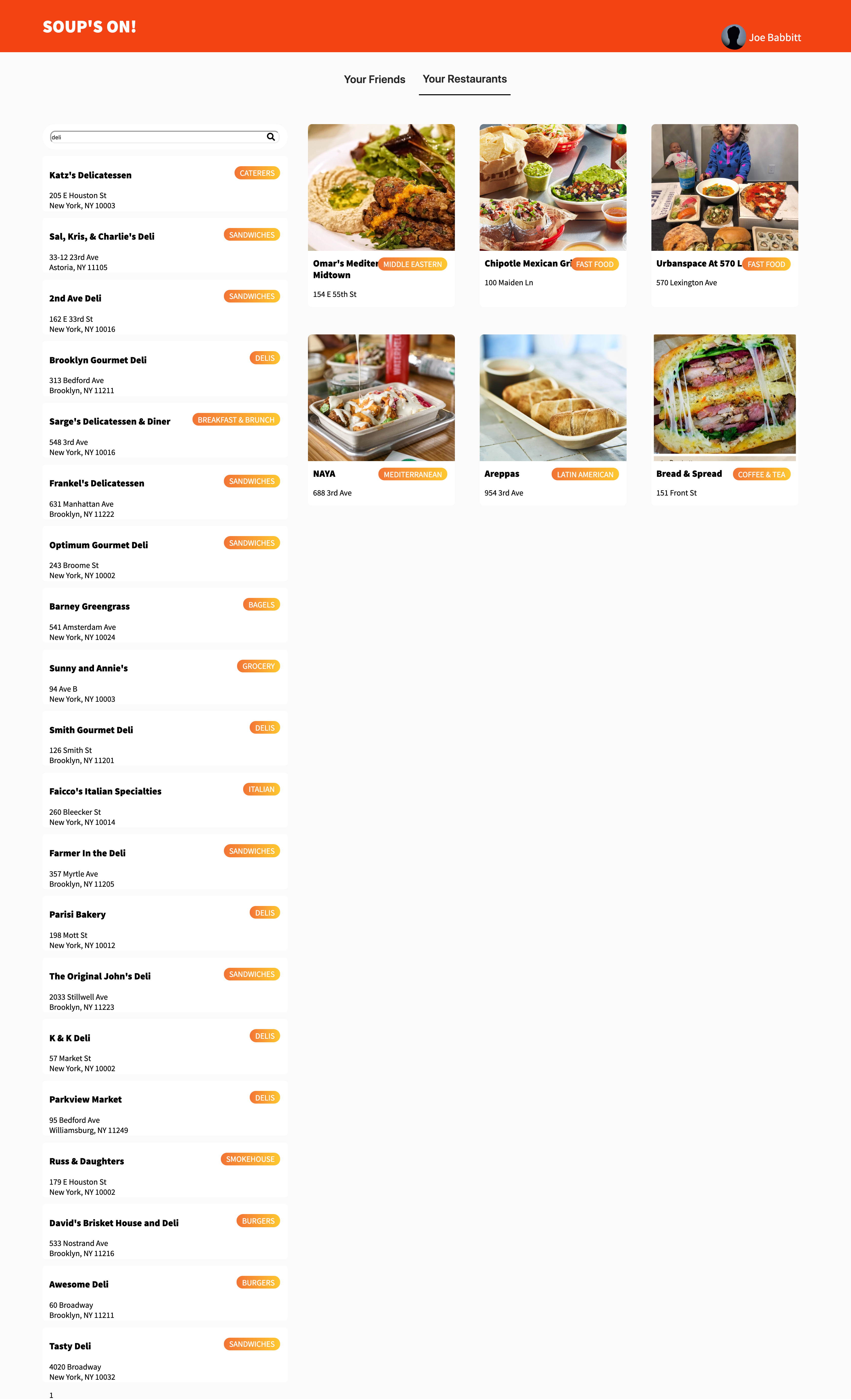Go to the Soup's On! home logo
Image resolution: width=851 pixels, height=1400 pixels.
89,27
